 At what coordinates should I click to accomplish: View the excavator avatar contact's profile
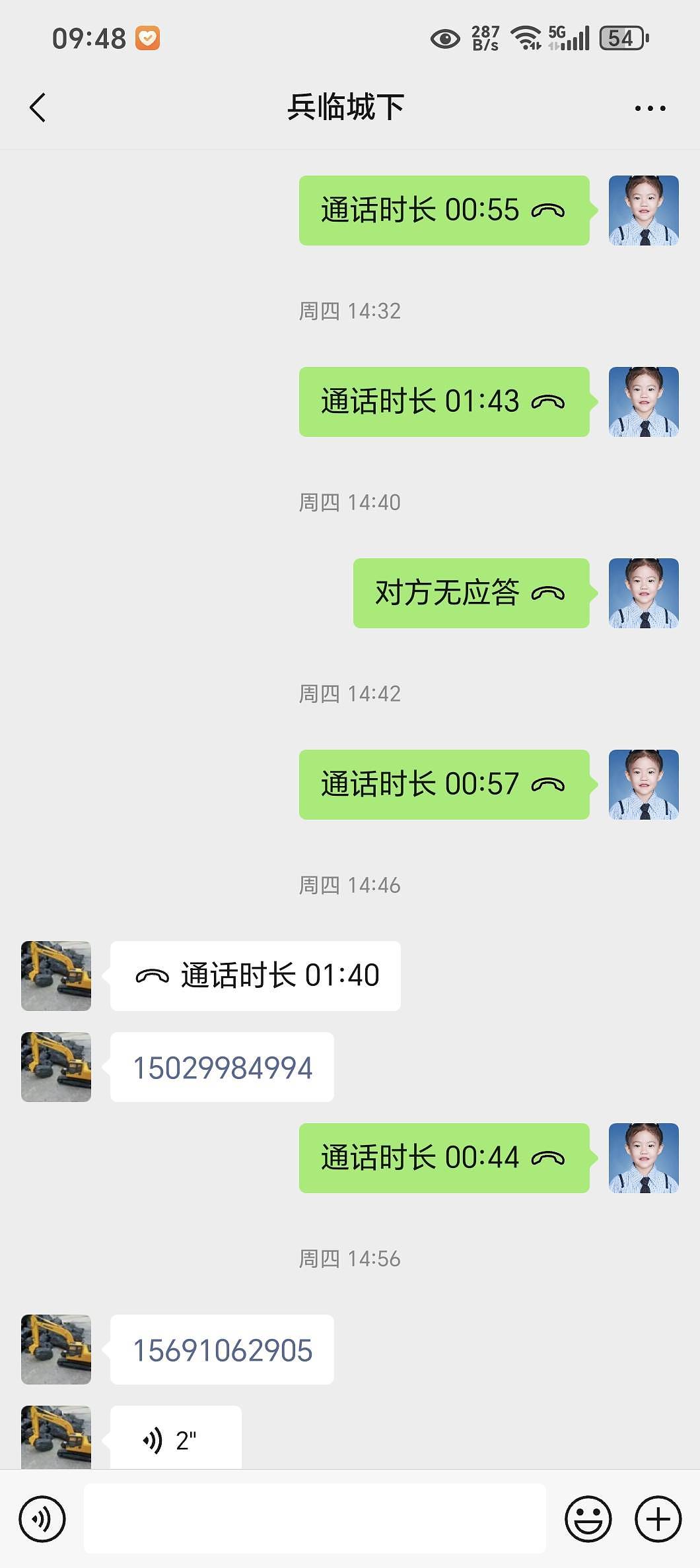[56, 976]
